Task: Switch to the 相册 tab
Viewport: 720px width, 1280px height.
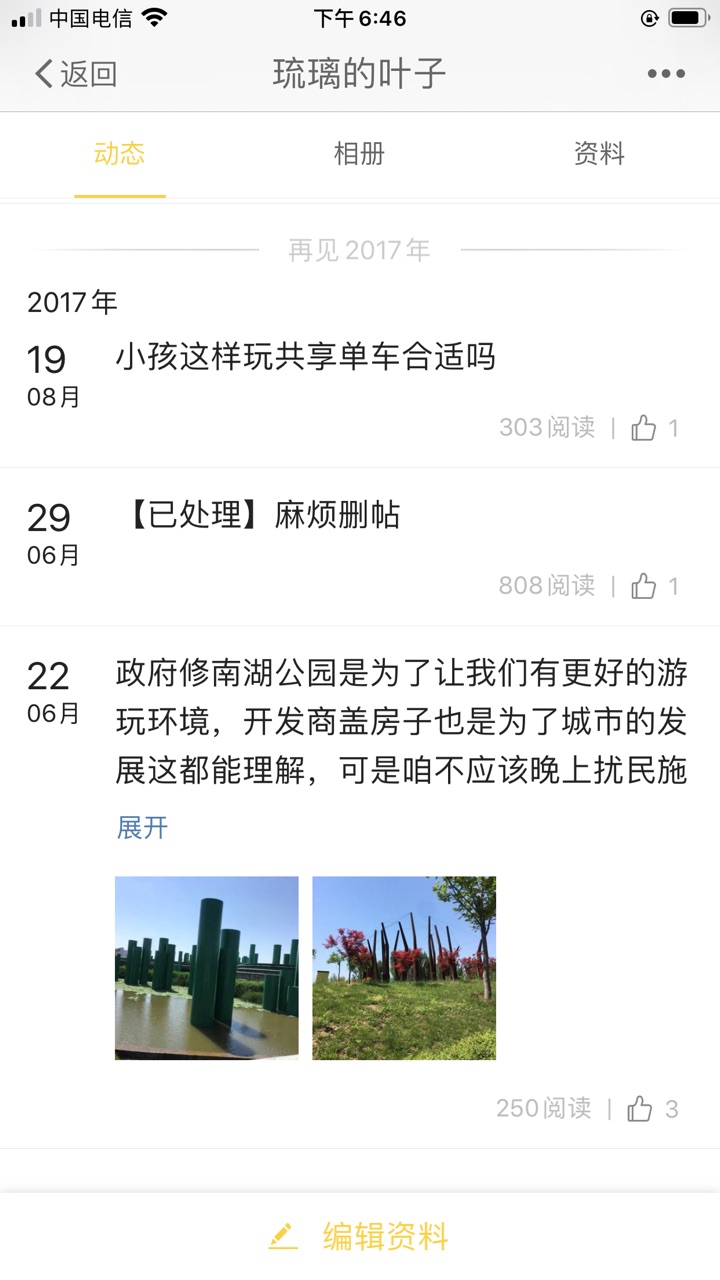Action: tap(359, 154)
